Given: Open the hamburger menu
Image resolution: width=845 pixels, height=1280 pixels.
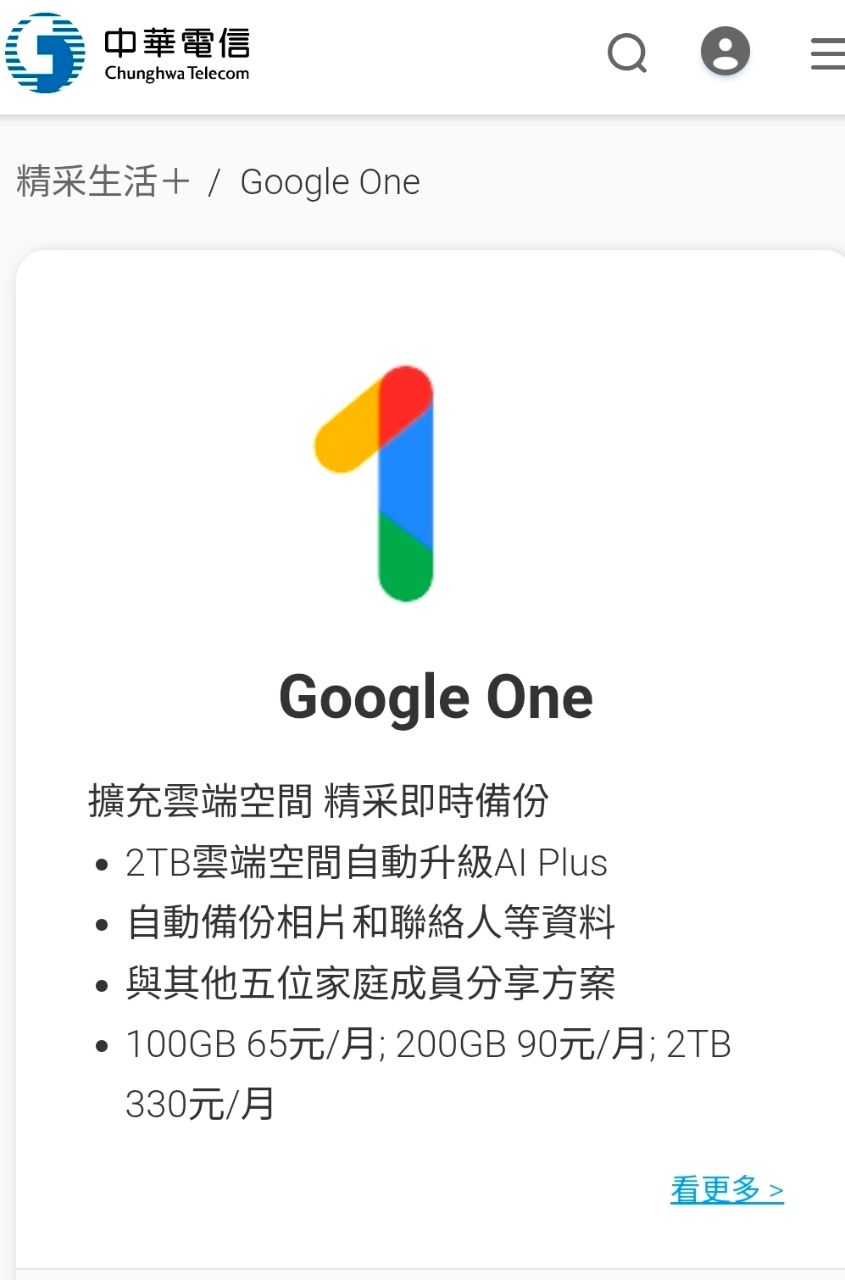Looking at the screenshot, I should [x=828, y=53].
